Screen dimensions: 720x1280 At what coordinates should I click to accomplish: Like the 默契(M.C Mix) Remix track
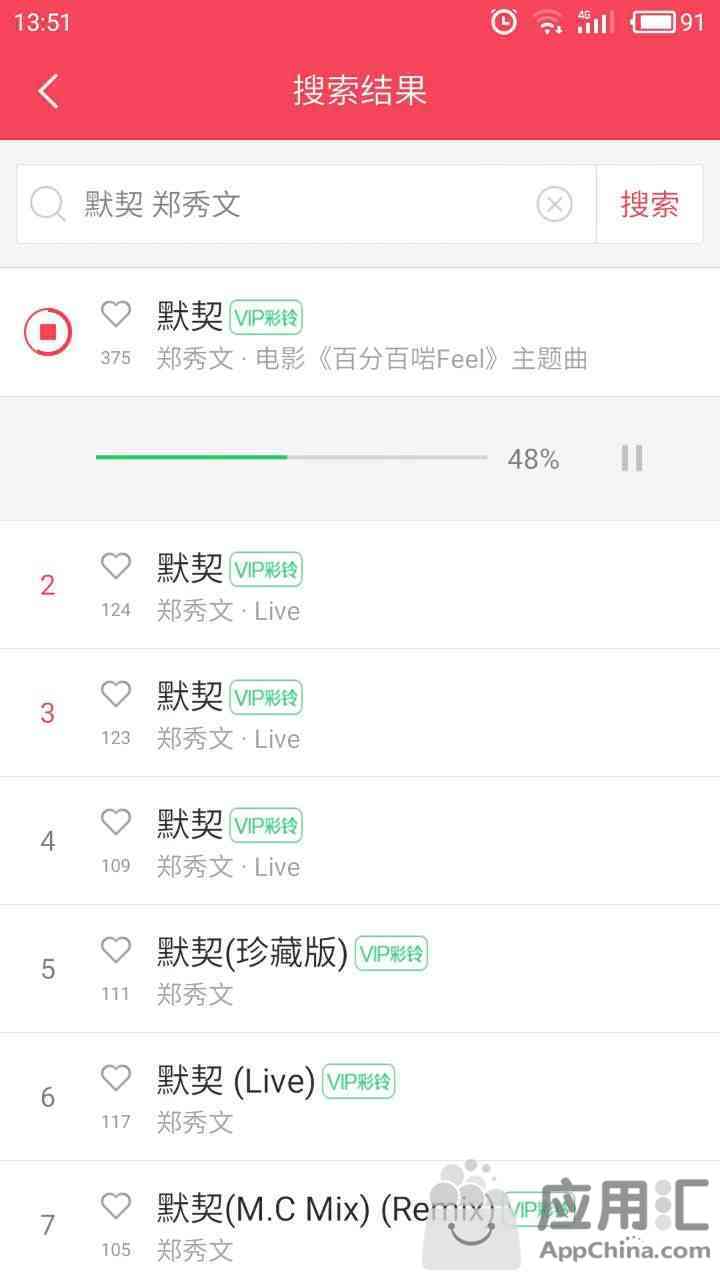(116, 1206)
